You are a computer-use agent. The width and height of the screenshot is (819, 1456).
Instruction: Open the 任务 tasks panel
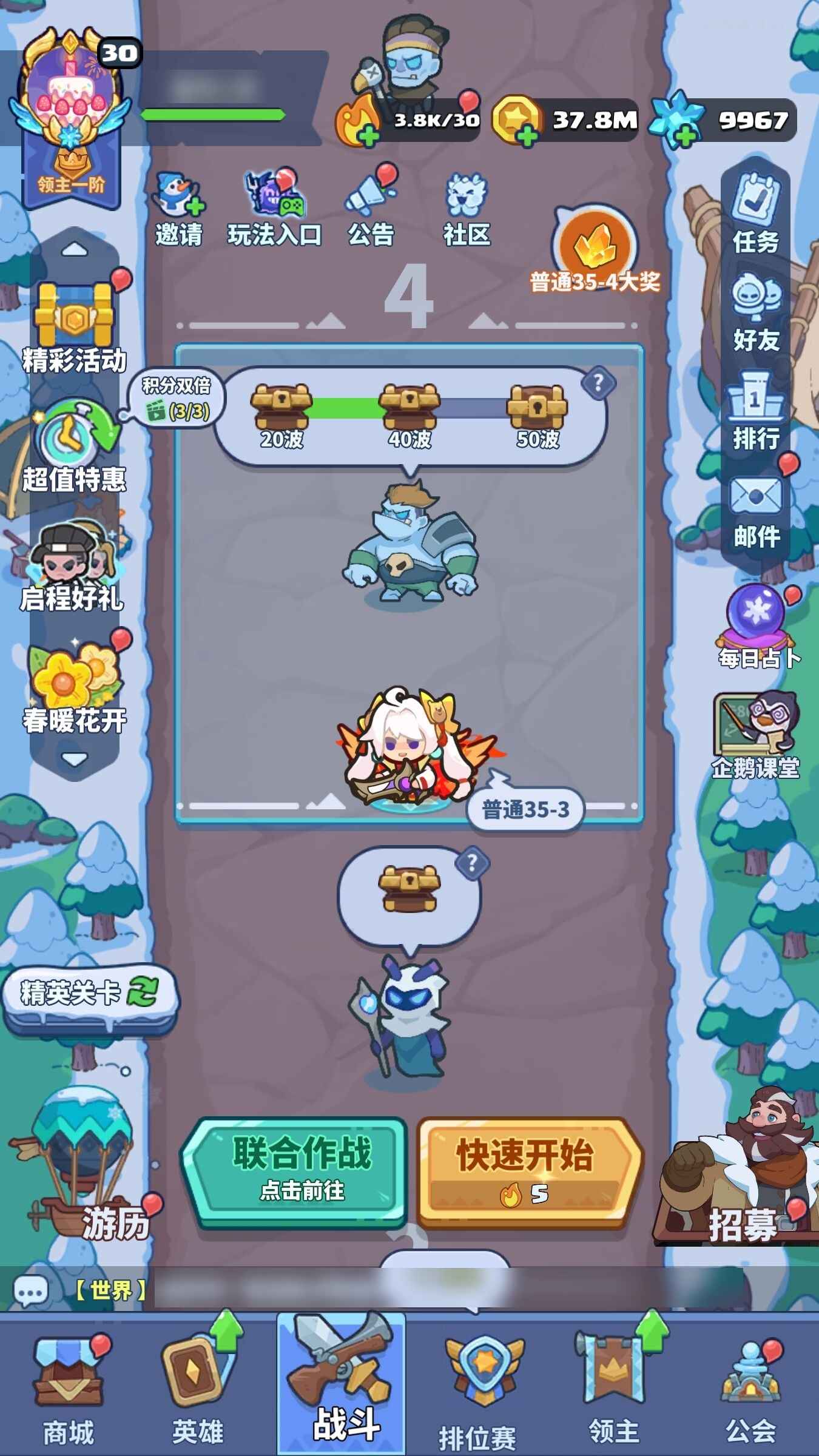coord(755,214)
